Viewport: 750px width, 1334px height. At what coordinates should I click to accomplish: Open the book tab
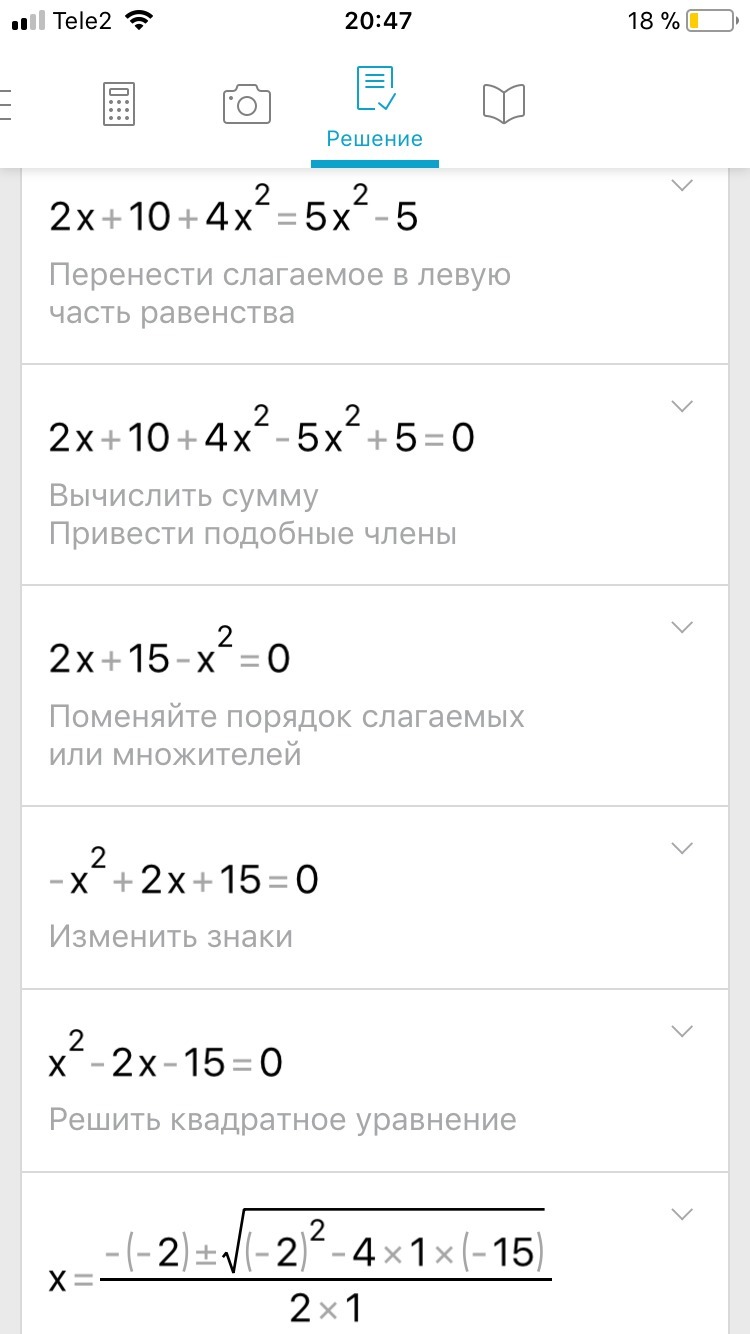[503, 104]
